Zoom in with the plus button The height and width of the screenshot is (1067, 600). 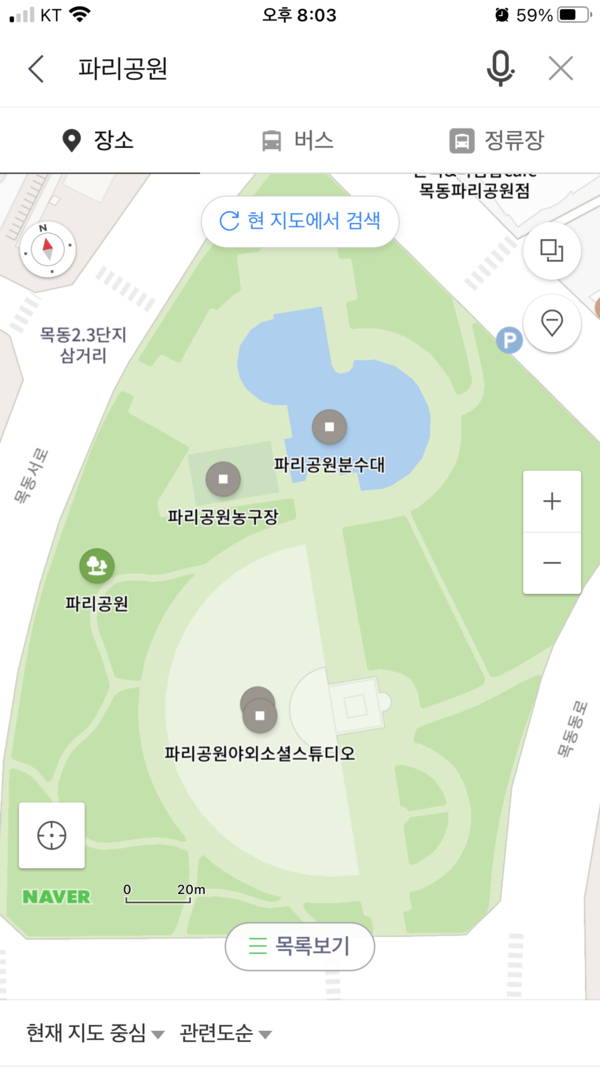552,502
